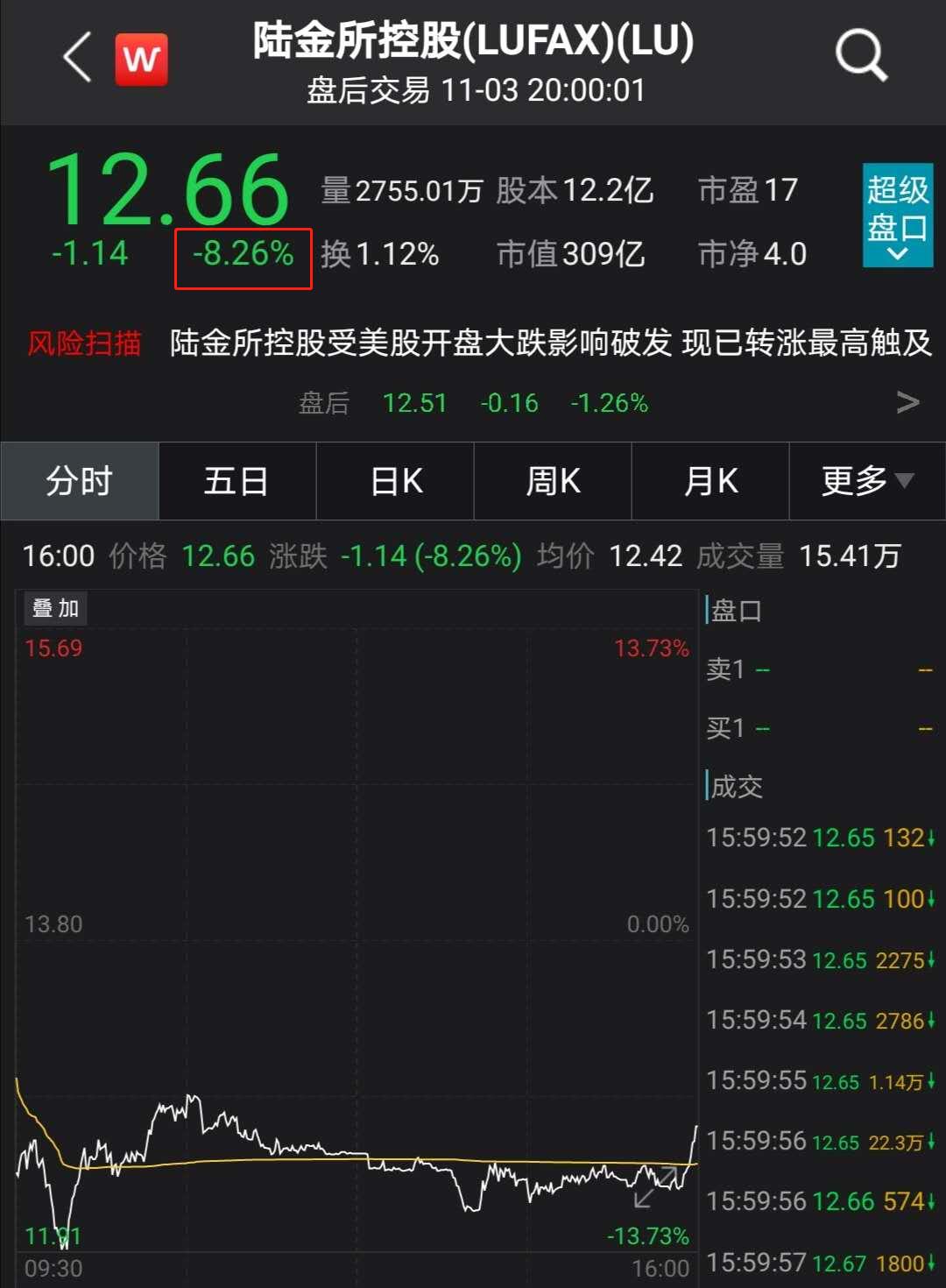
Task: Switch to the 周K weekly chart
Action: 552,480
